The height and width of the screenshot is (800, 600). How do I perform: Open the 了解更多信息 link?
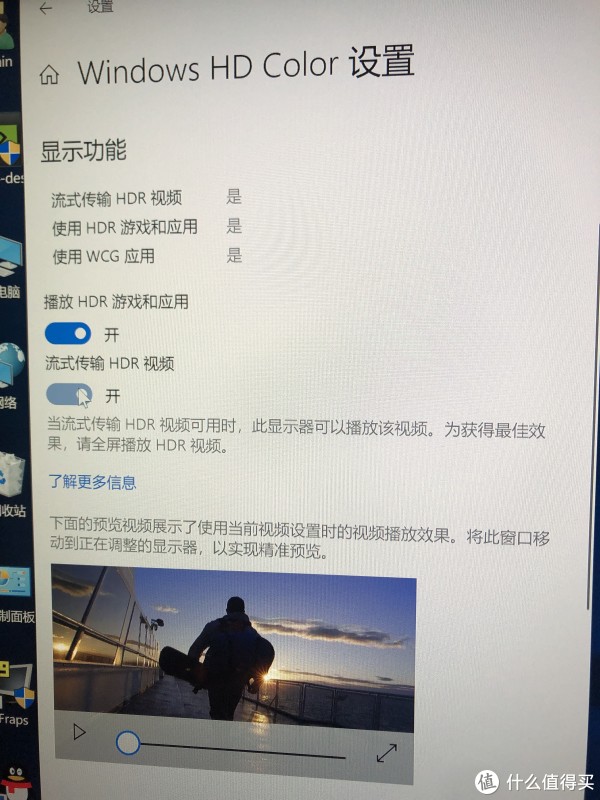pos(93,482)
